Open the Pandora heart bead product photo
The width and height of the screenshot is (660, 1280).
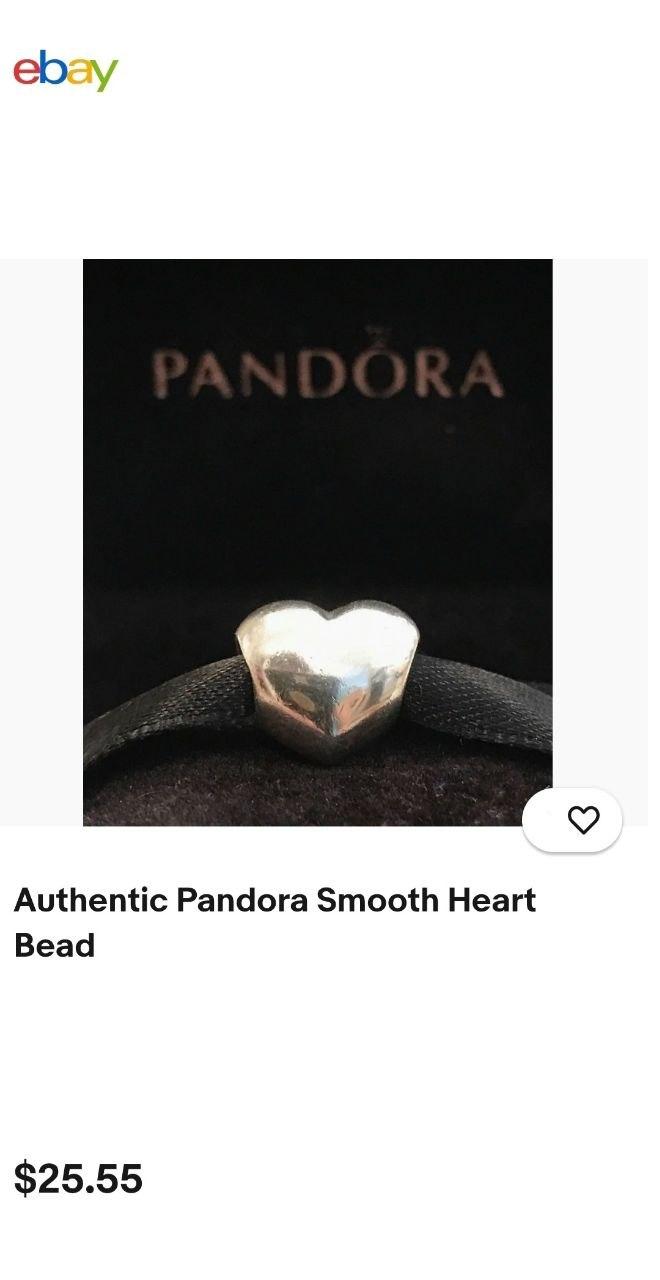pyautogui.click(x=317, y=541)
